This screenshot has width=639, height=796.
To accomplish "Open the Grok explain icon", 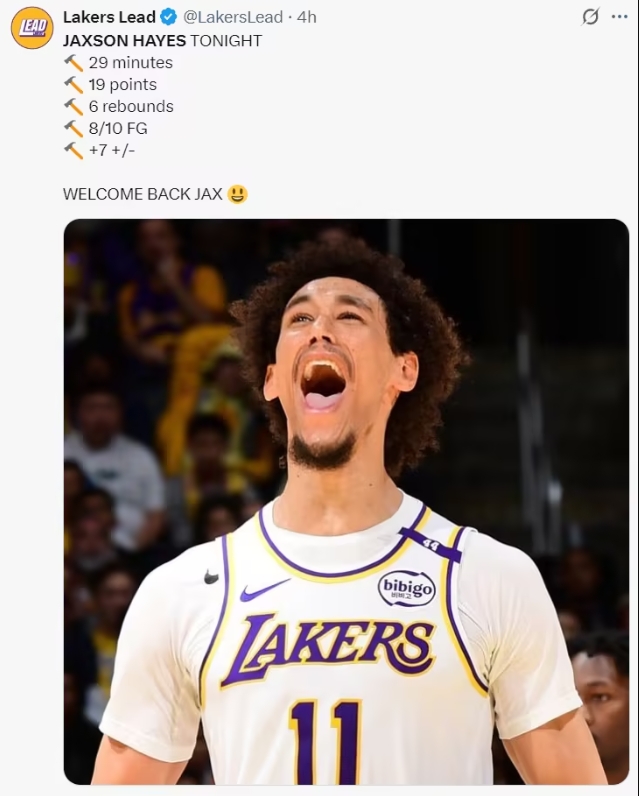I will coord(591,17).
